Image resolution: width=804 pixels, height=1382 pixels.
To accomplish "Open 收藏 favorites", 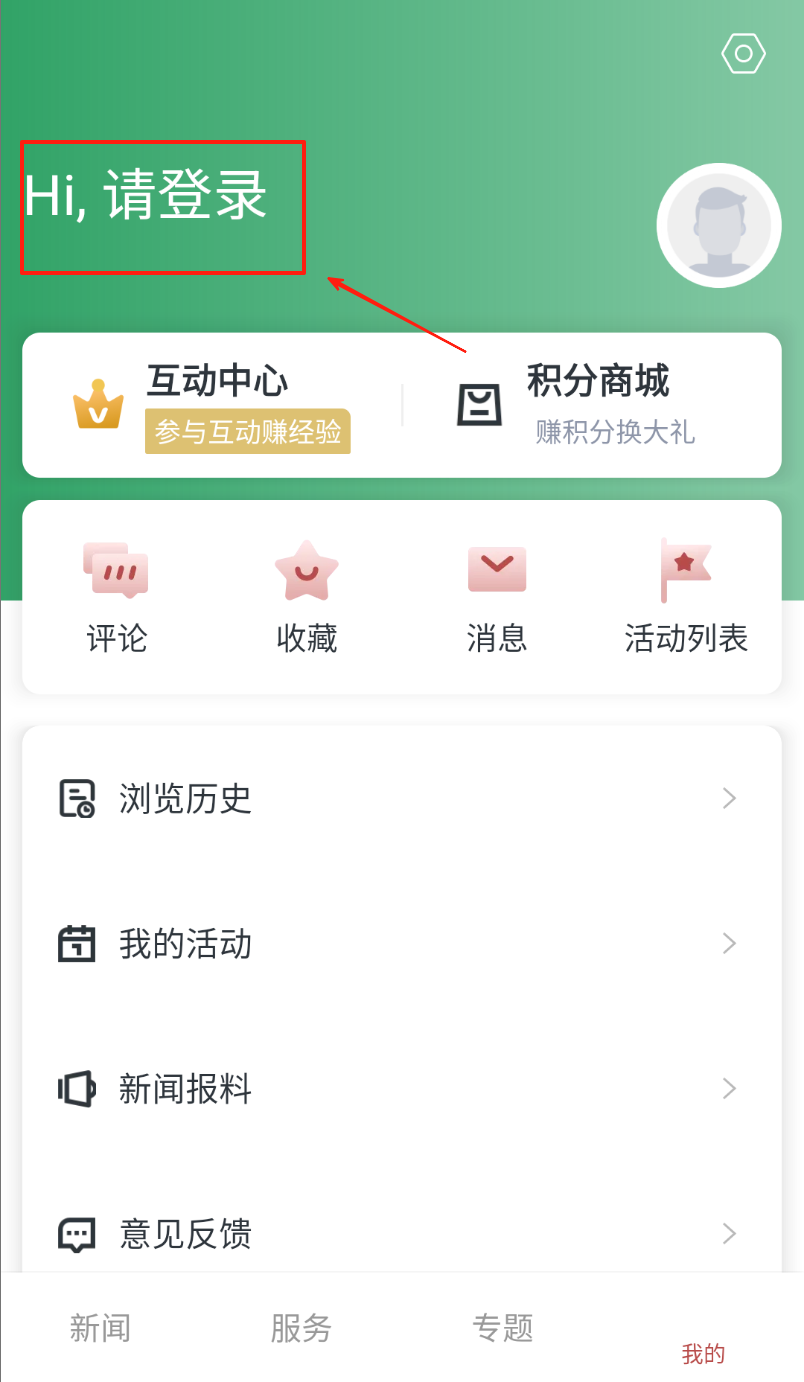I will point(307,596).
